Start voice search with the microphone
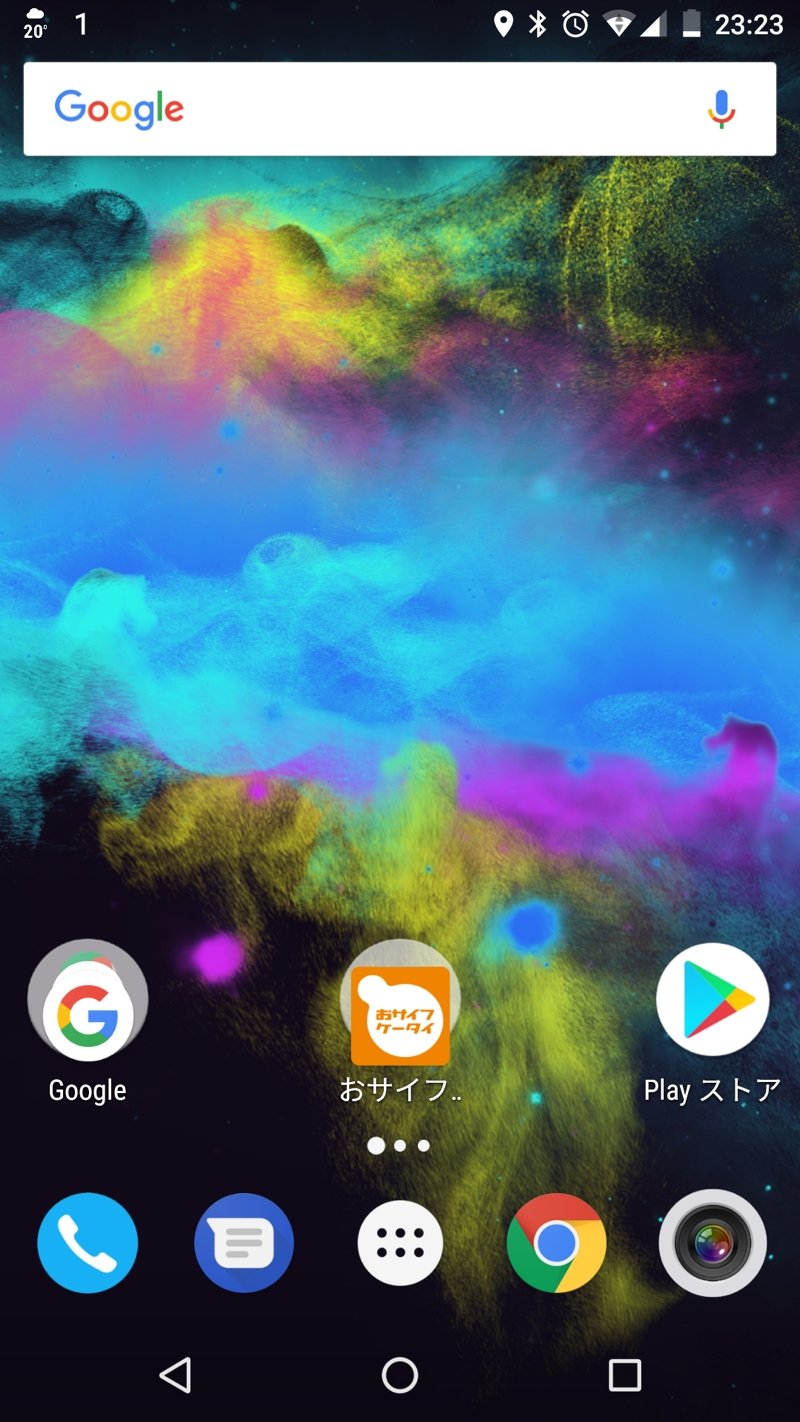The image size is (800, 1422). [721, 109]
